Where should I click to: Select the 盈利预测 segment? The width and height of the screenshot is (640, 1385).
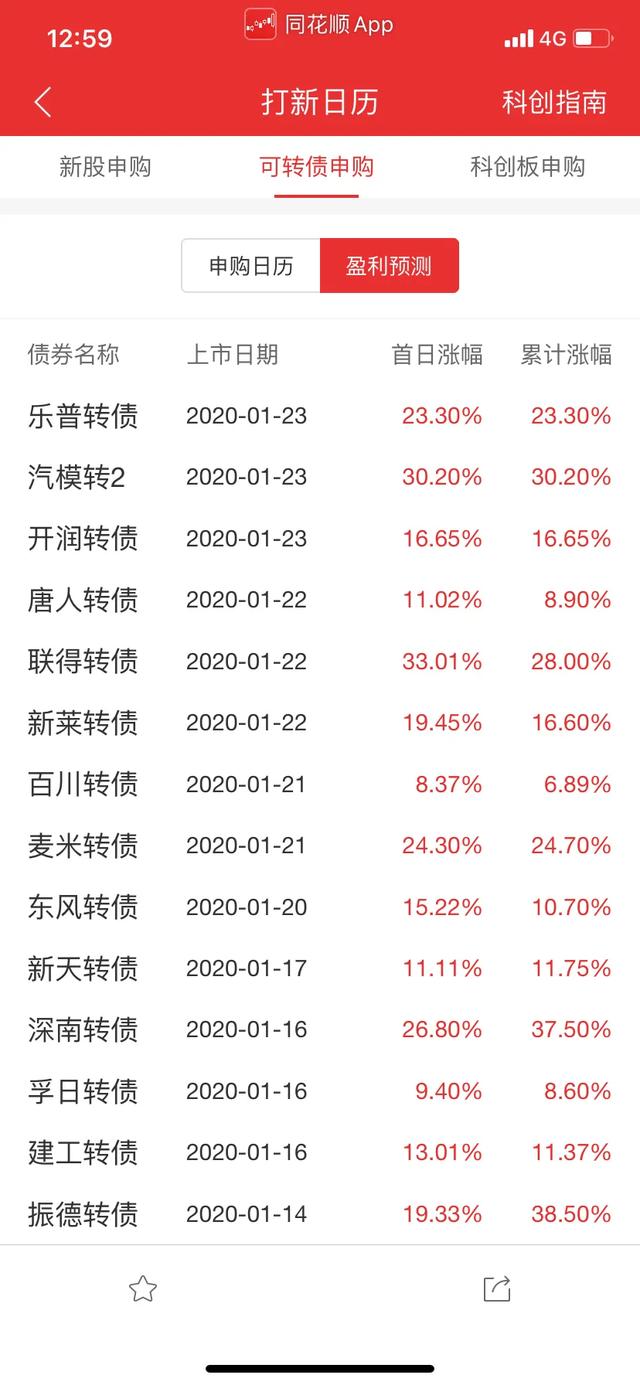tap(389, 266)
